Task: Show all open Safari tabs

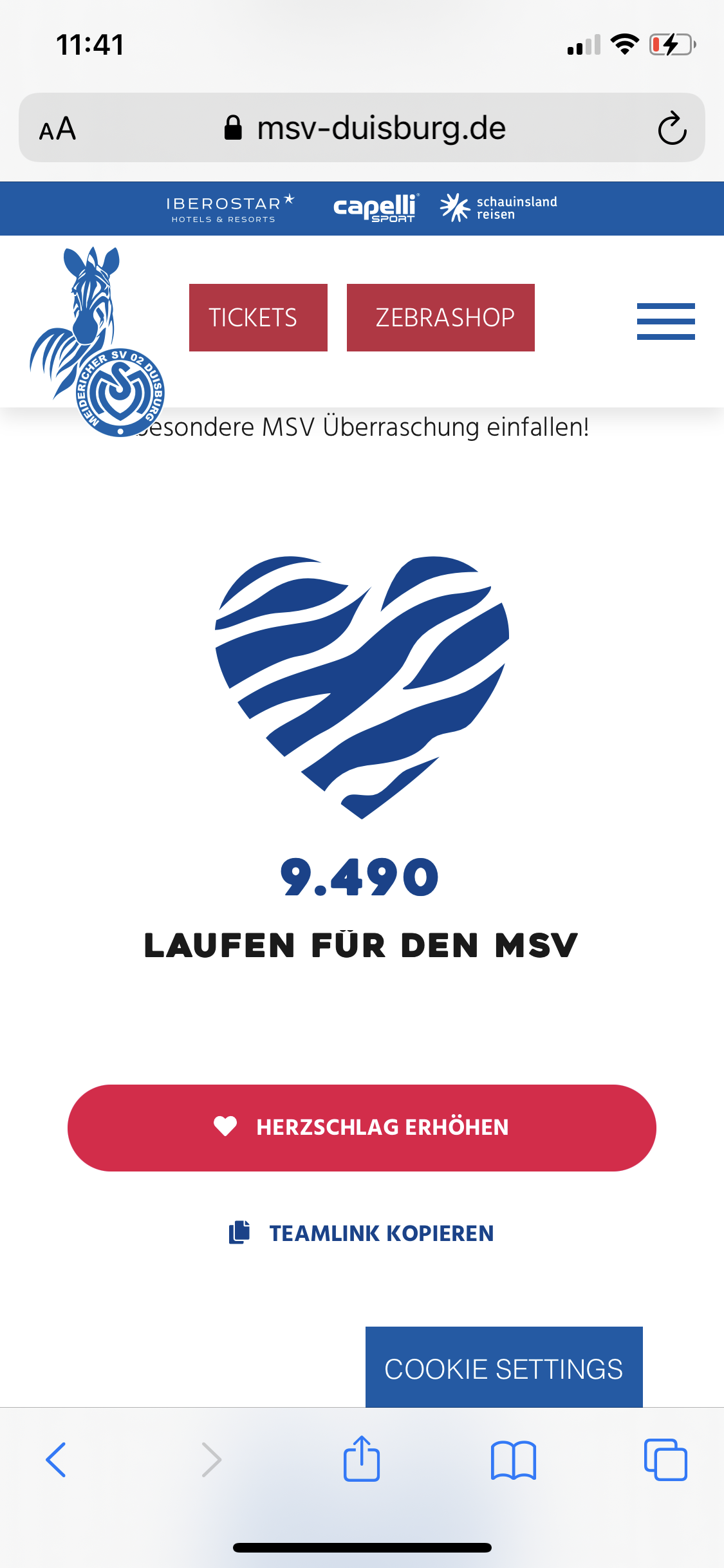Action: pos(665,1459)
